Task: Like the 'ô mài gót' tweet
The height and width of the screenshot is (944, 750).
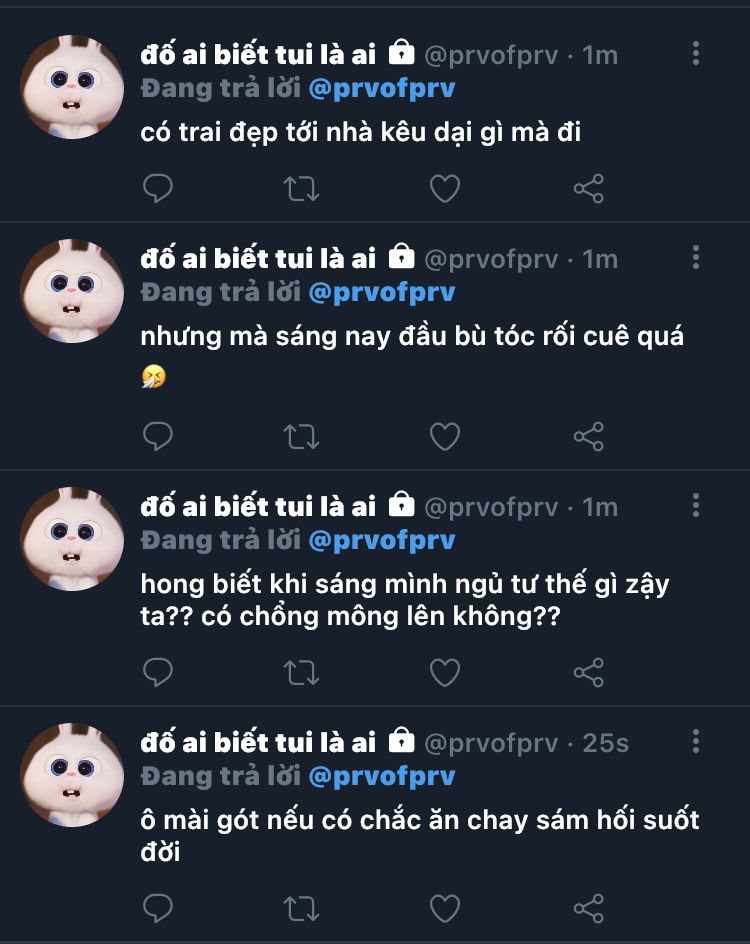Action: point(445,908)
